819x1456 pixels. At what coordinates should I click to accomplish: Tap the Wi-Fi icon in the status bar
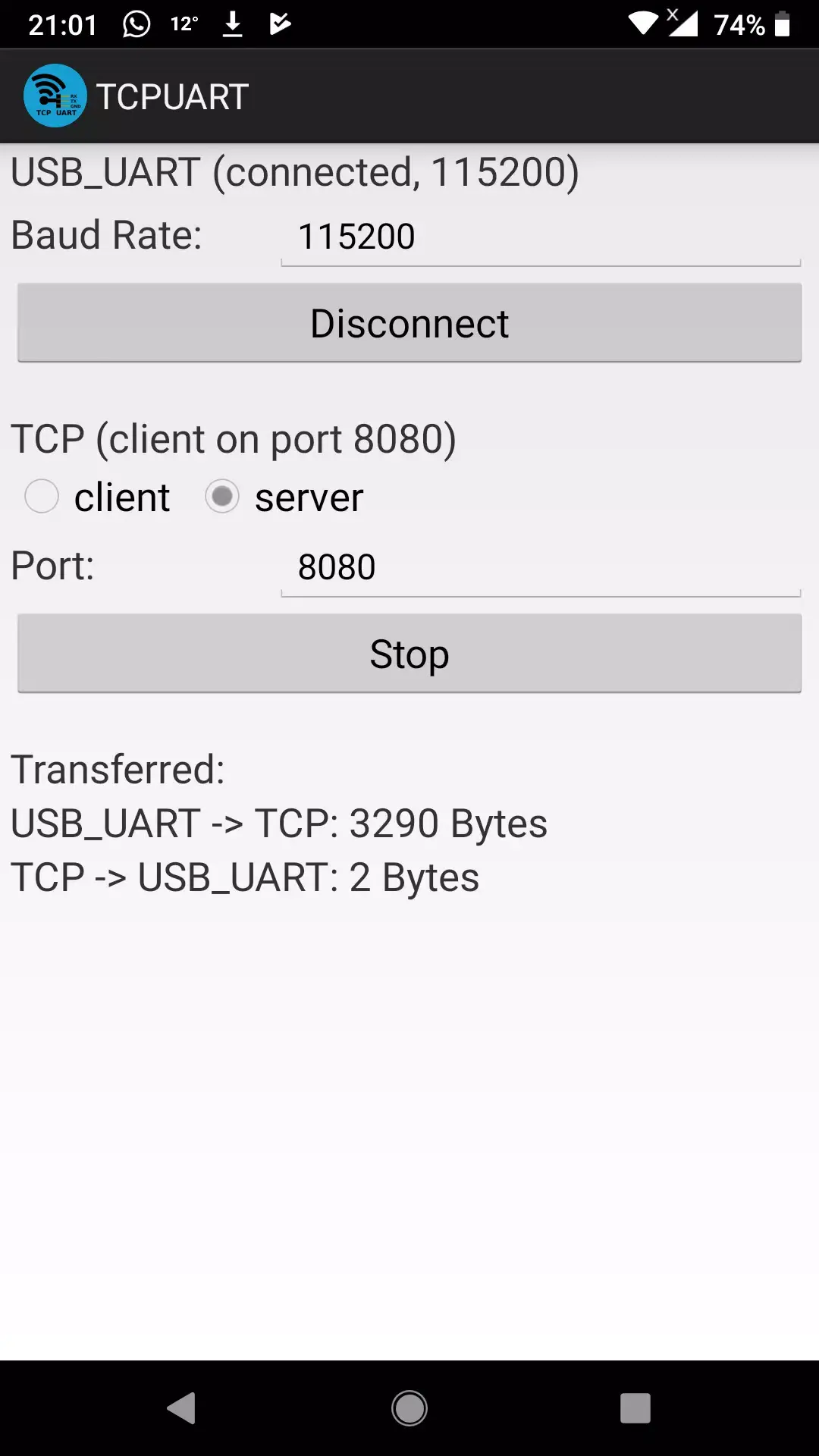[x=644, y=22]
